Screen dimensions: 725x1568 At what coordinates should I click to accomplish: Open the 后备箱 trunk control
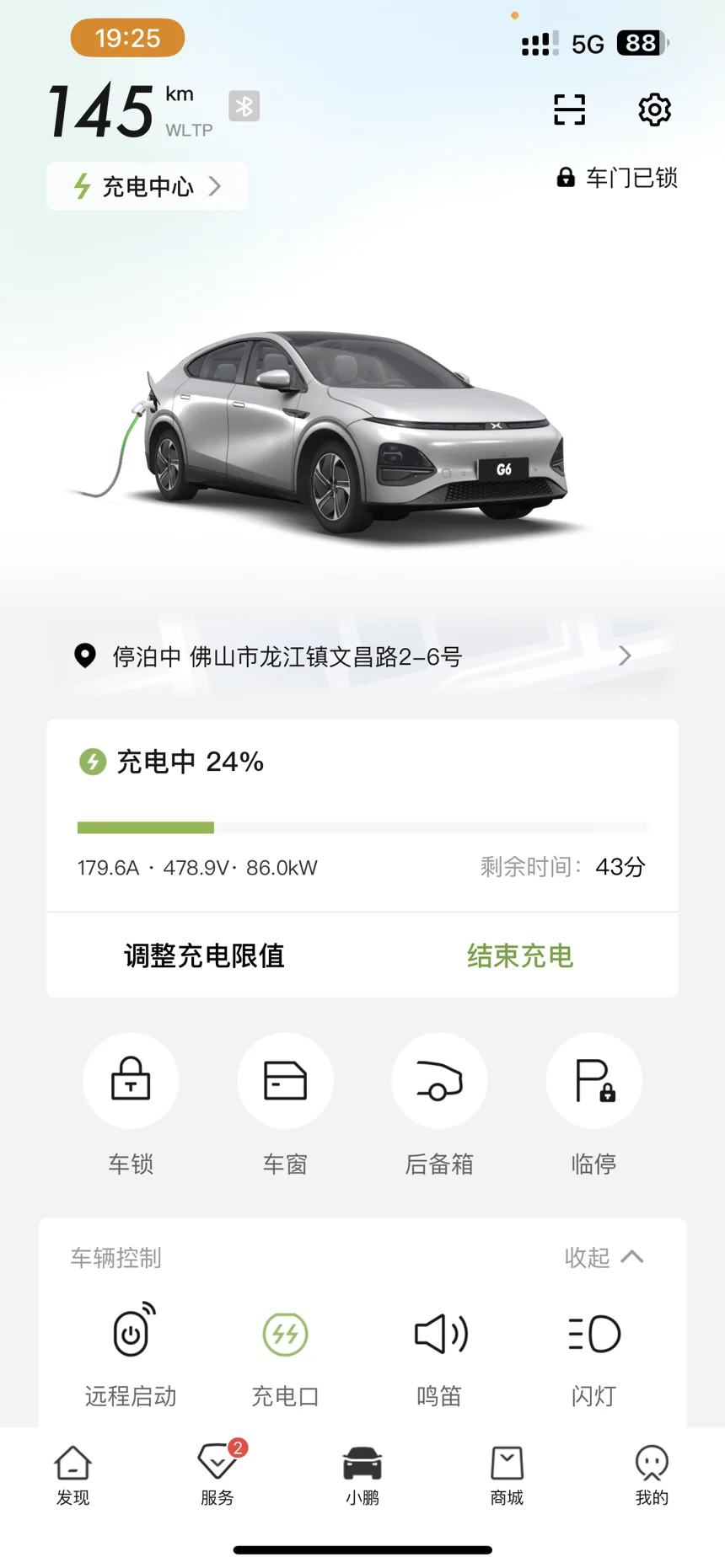[439, 1080]
